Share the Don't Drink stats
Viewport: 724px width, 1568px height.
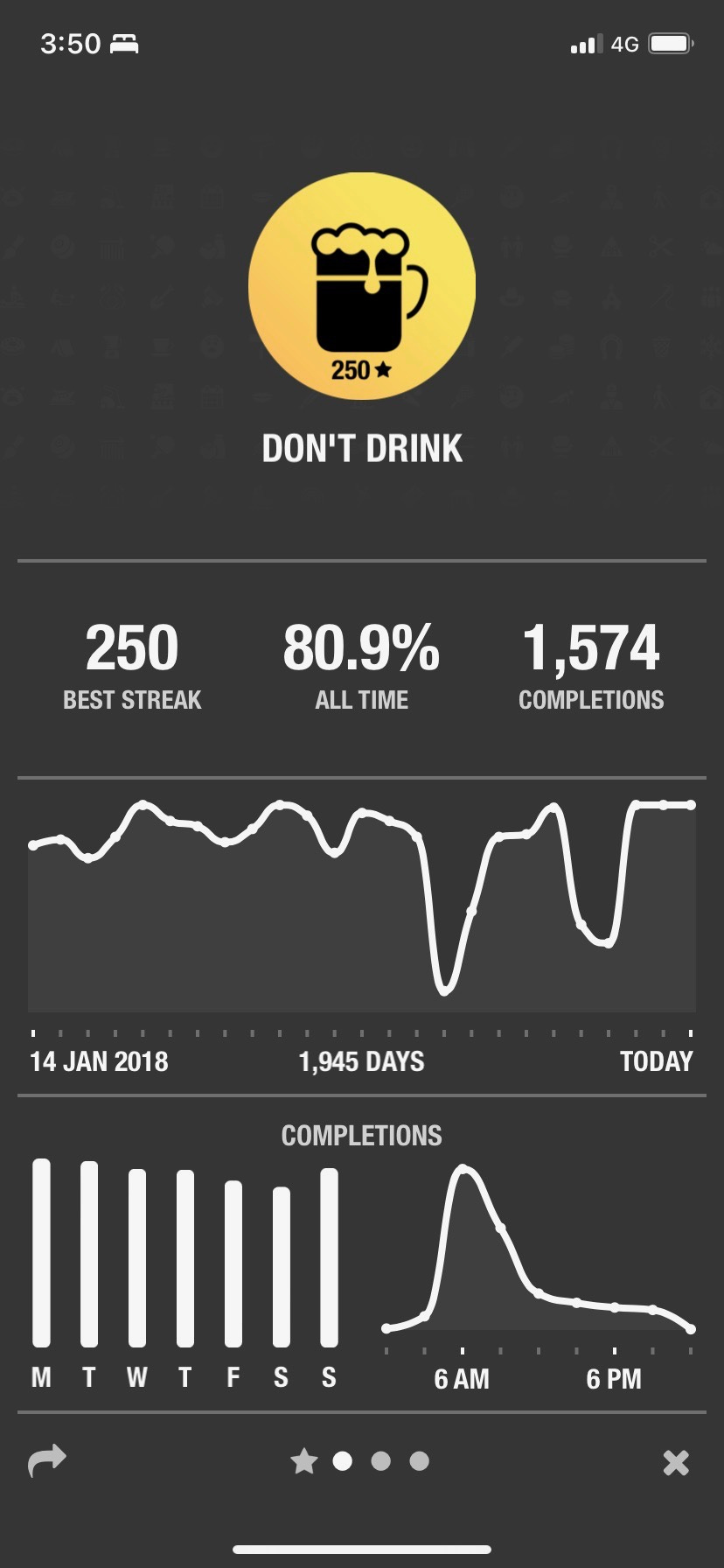[47, 1461]
